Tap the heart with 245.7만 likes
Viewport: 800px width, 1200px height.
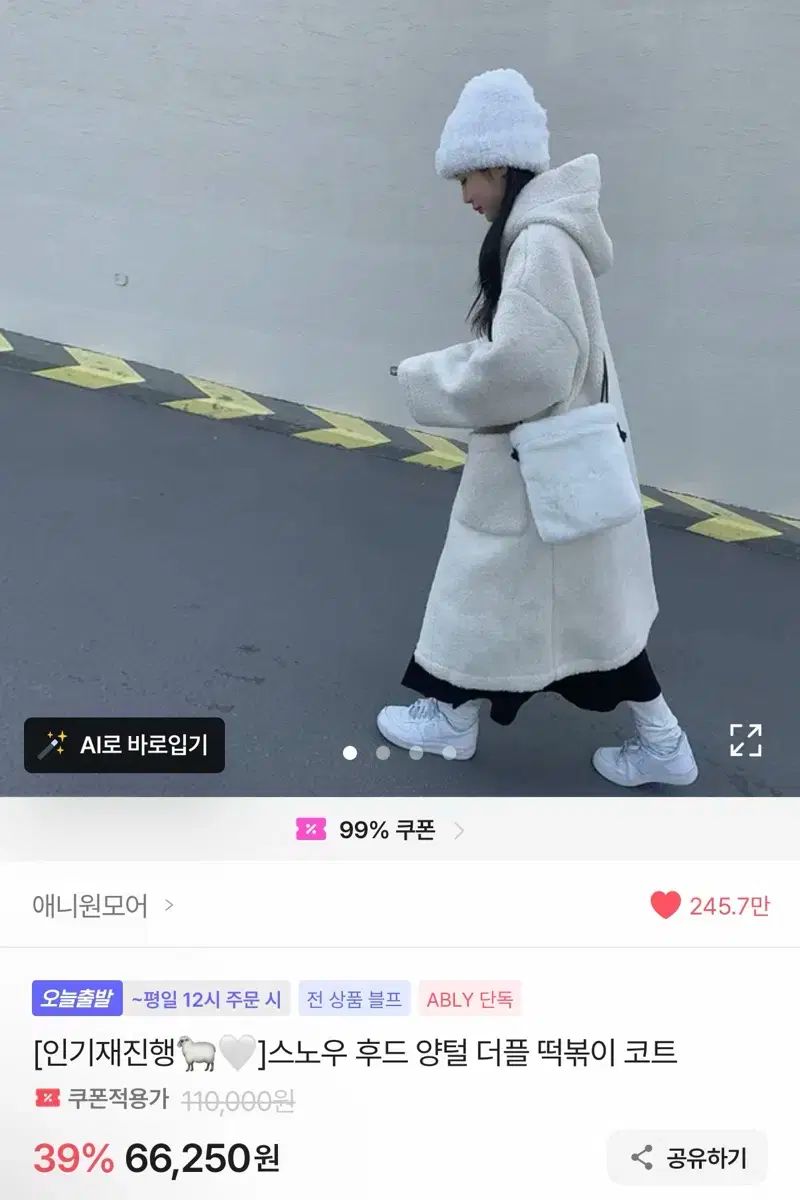665,906
